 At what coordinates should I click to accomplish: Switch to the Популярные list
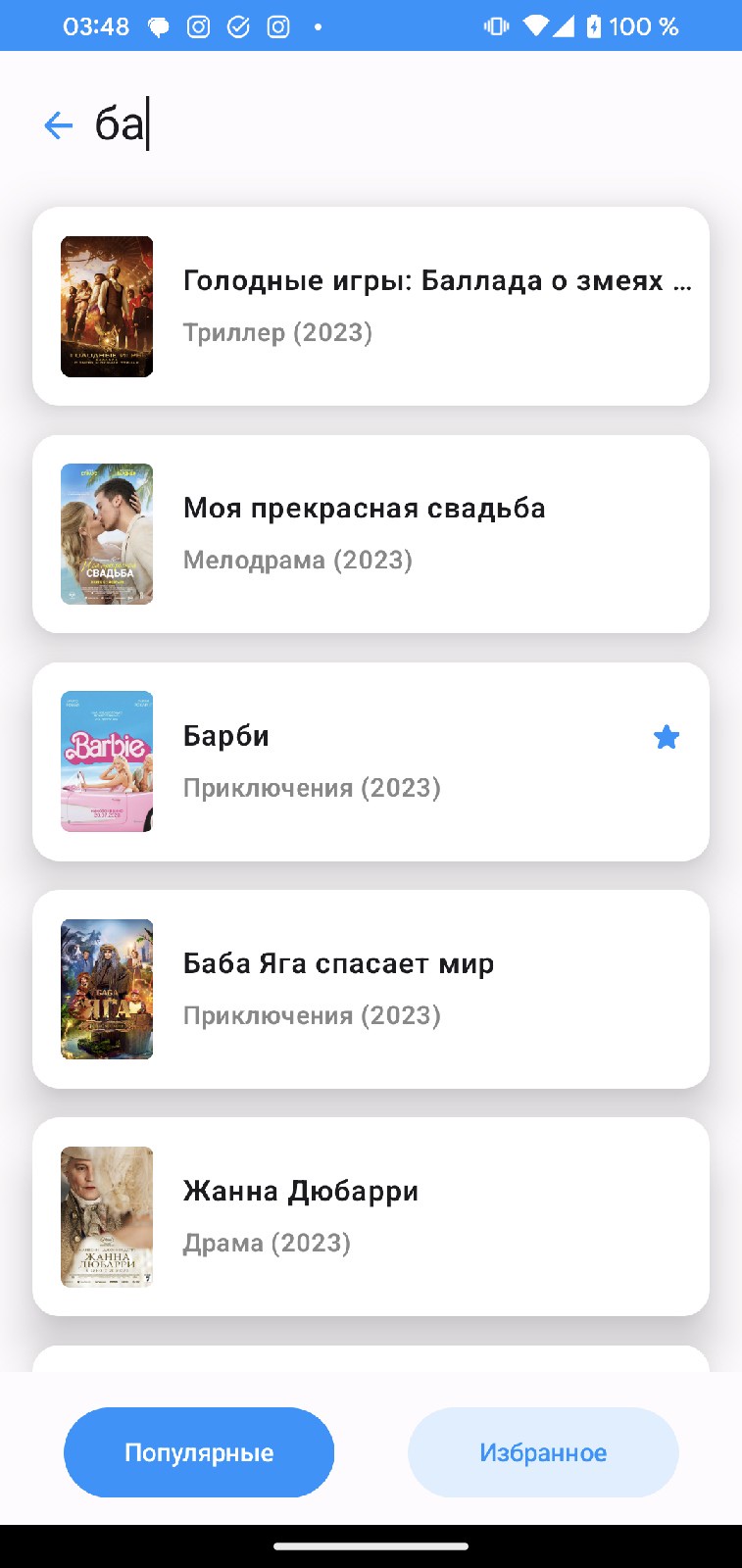pos(199,1452)
